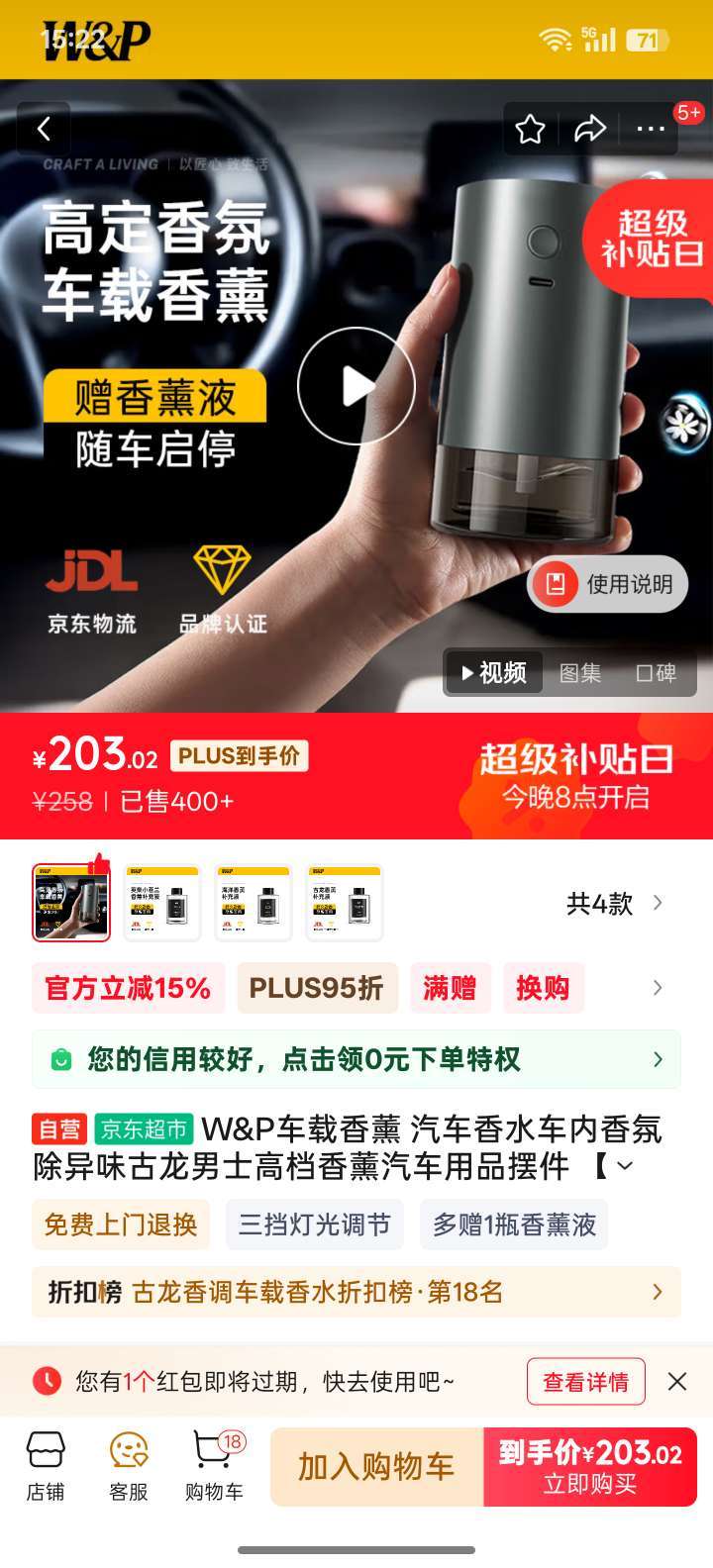Viewport: 713px width, 1568px height.
Task: Open the three-dot overflow menu
Action: point(651,129)
